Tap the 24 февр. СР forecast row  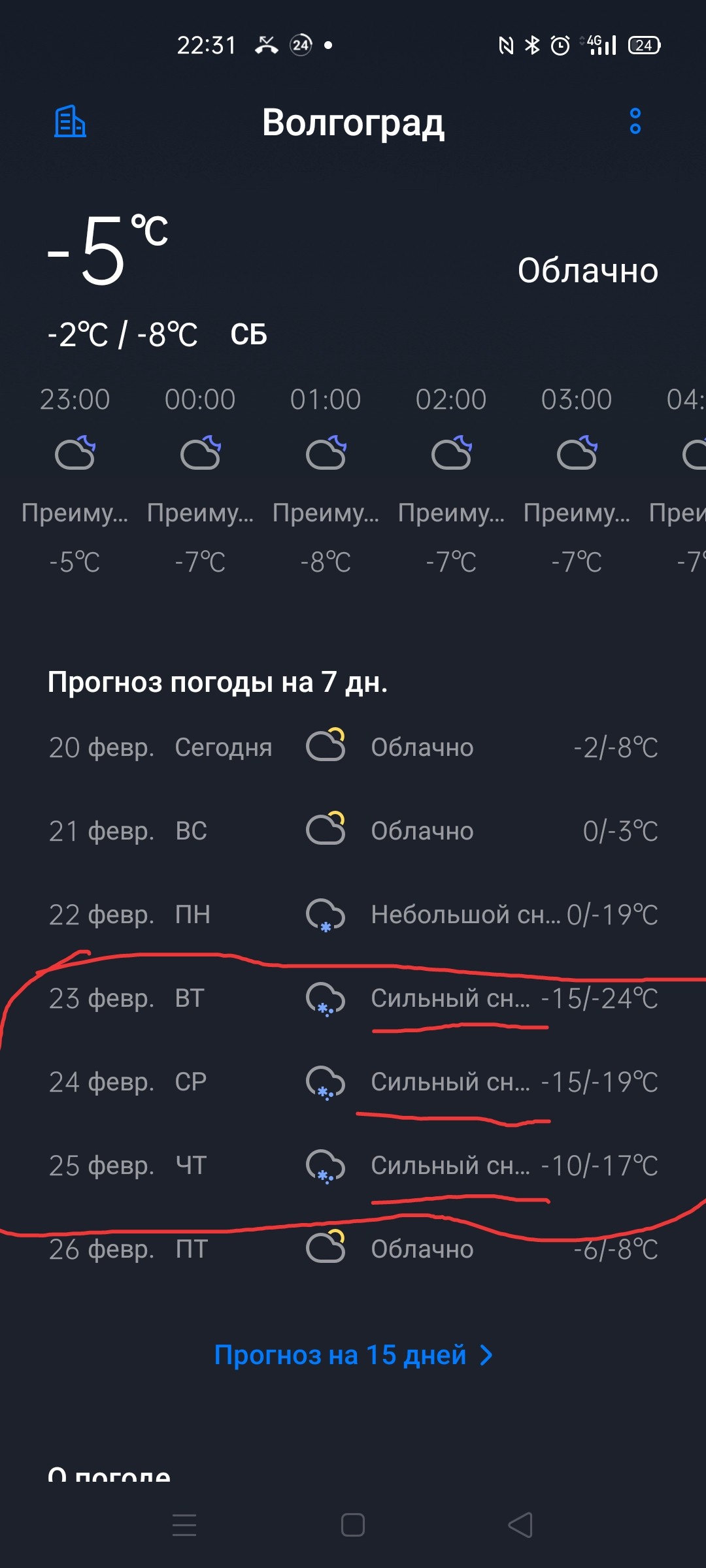pyautogui.click(x=353, y=1081)
